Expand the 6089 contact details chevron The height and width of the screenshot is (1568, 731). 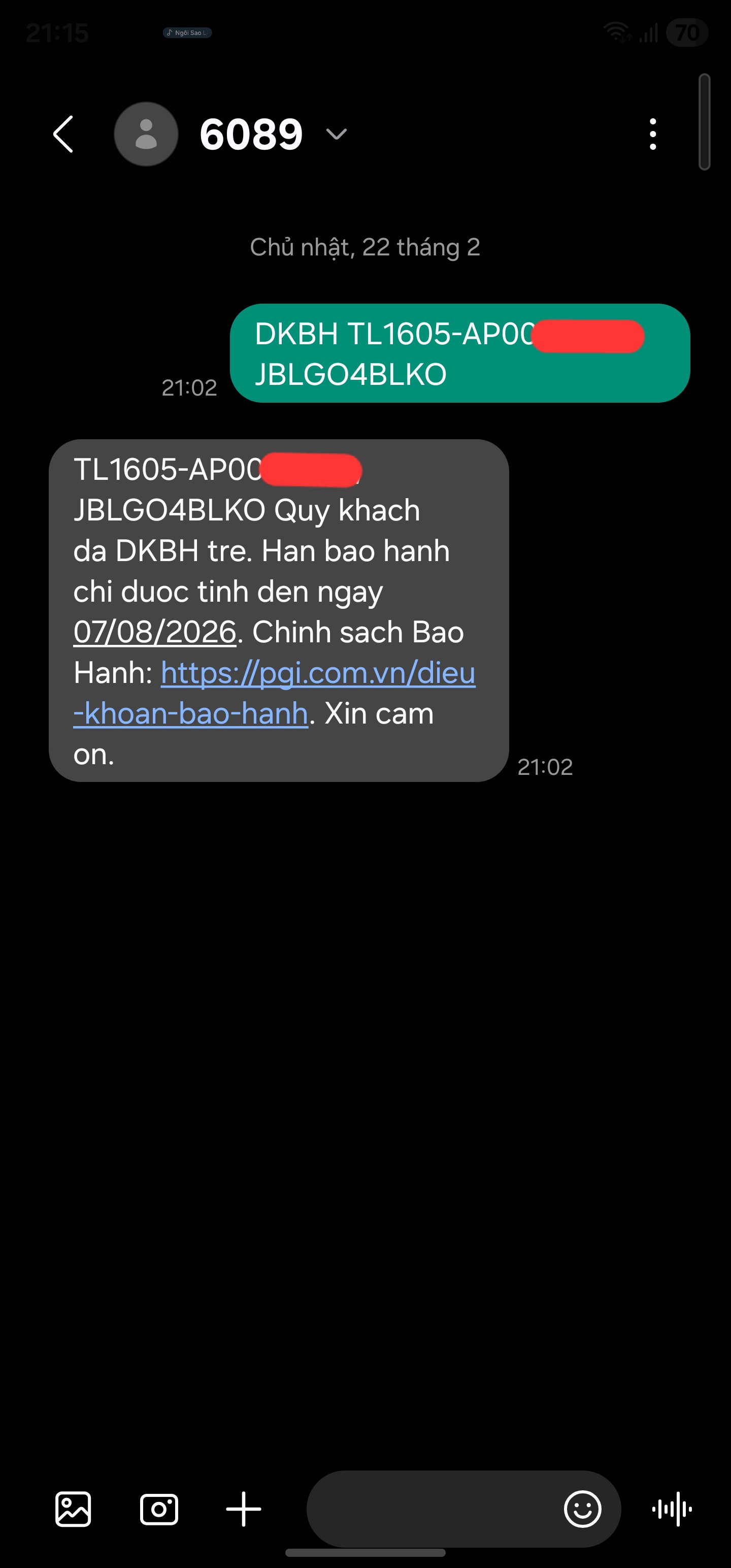pyautogui.click(x=336, y=134)
